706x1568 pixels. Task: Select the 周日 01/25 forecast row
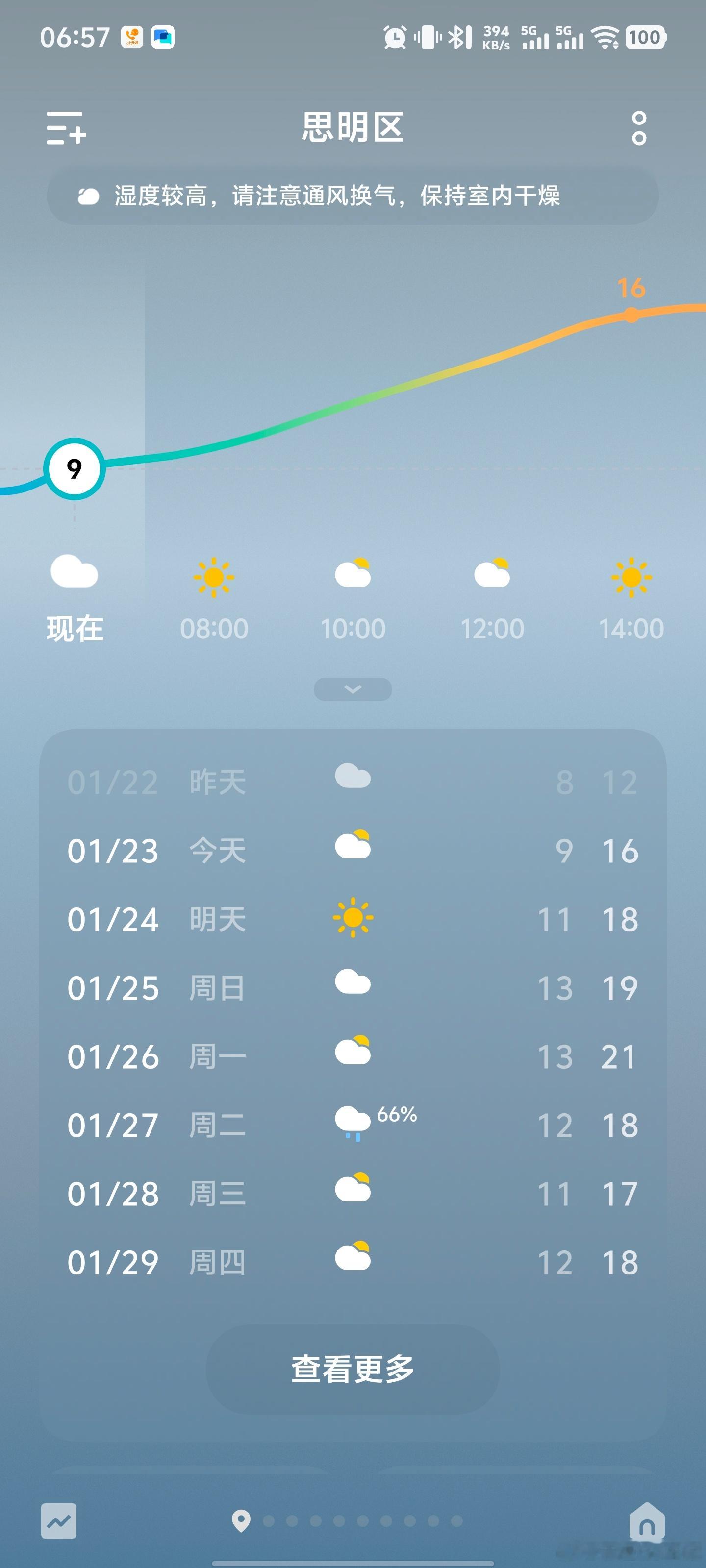[353, 987]
